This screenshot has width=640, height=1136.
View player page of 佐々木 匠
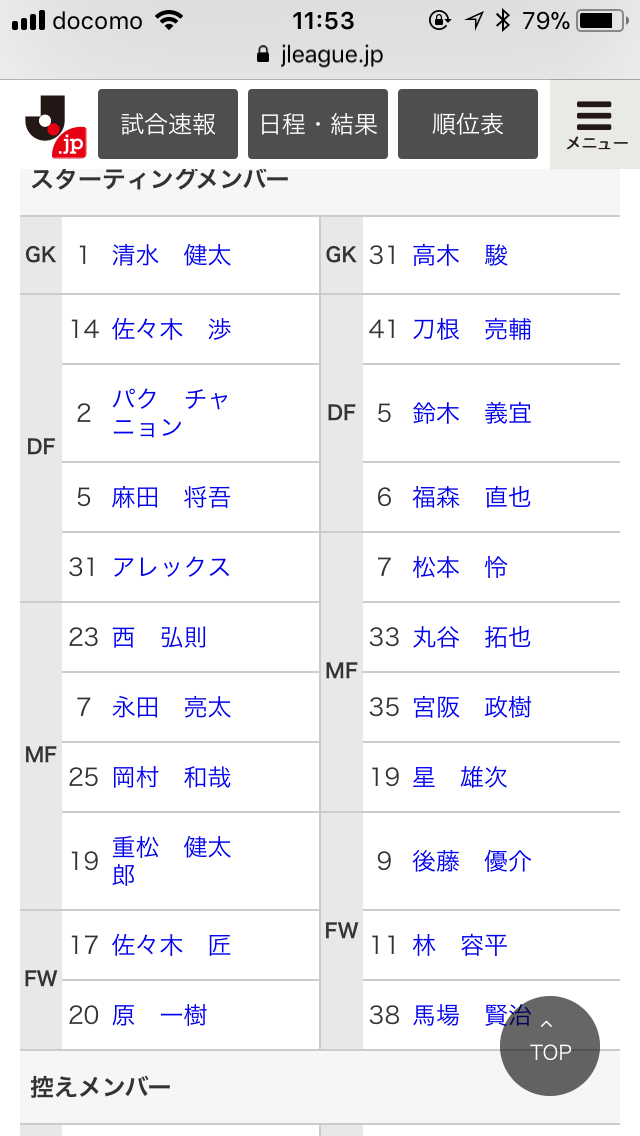171,945
